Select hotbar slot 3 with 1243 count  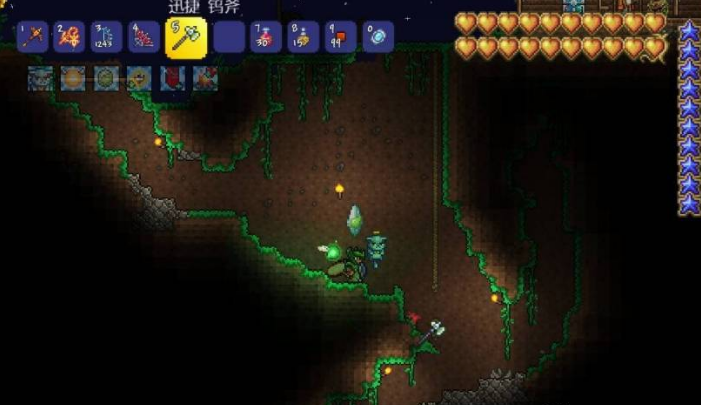point(107,37)
